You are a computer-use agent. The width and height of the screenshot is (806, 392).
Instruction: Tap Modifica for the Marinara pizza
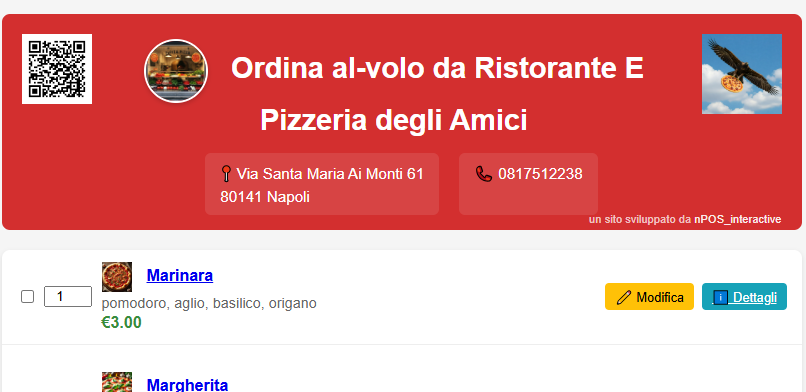(x=649, y=296)
